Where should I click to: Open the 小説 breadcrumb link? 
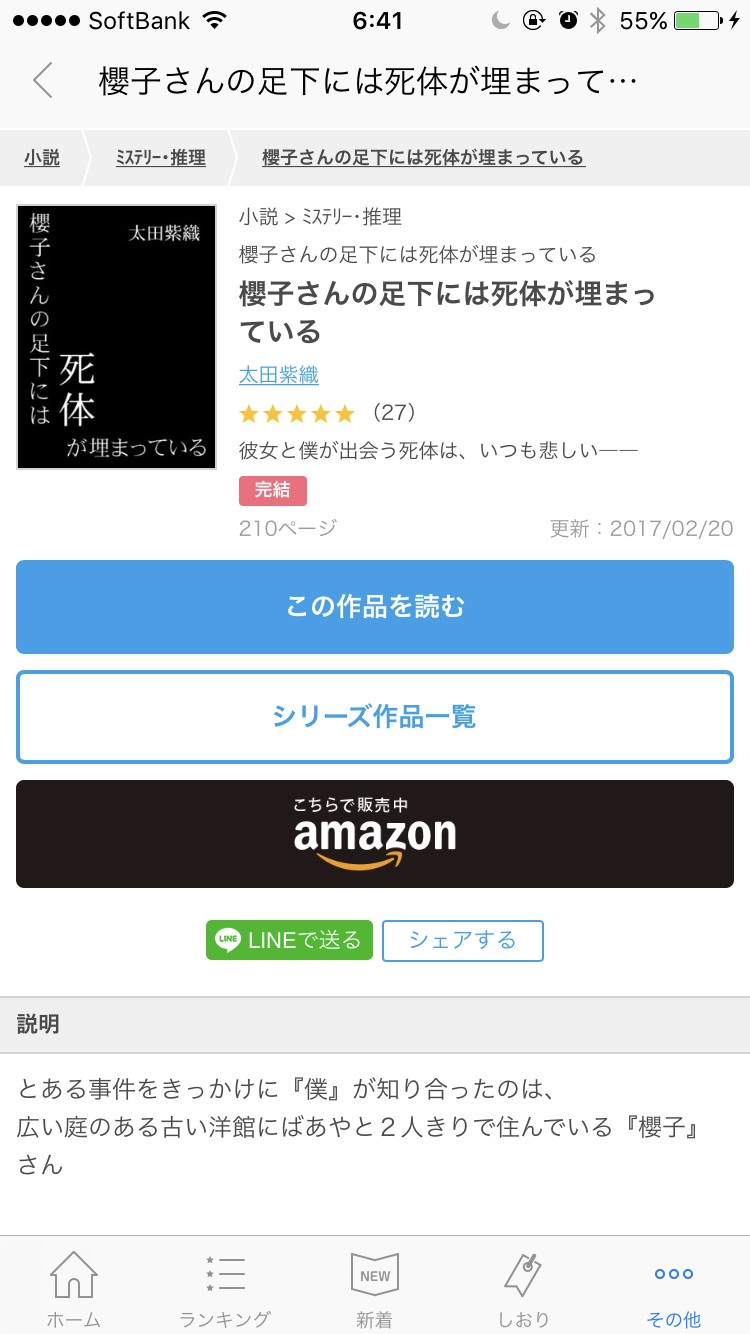click(42, 158)
